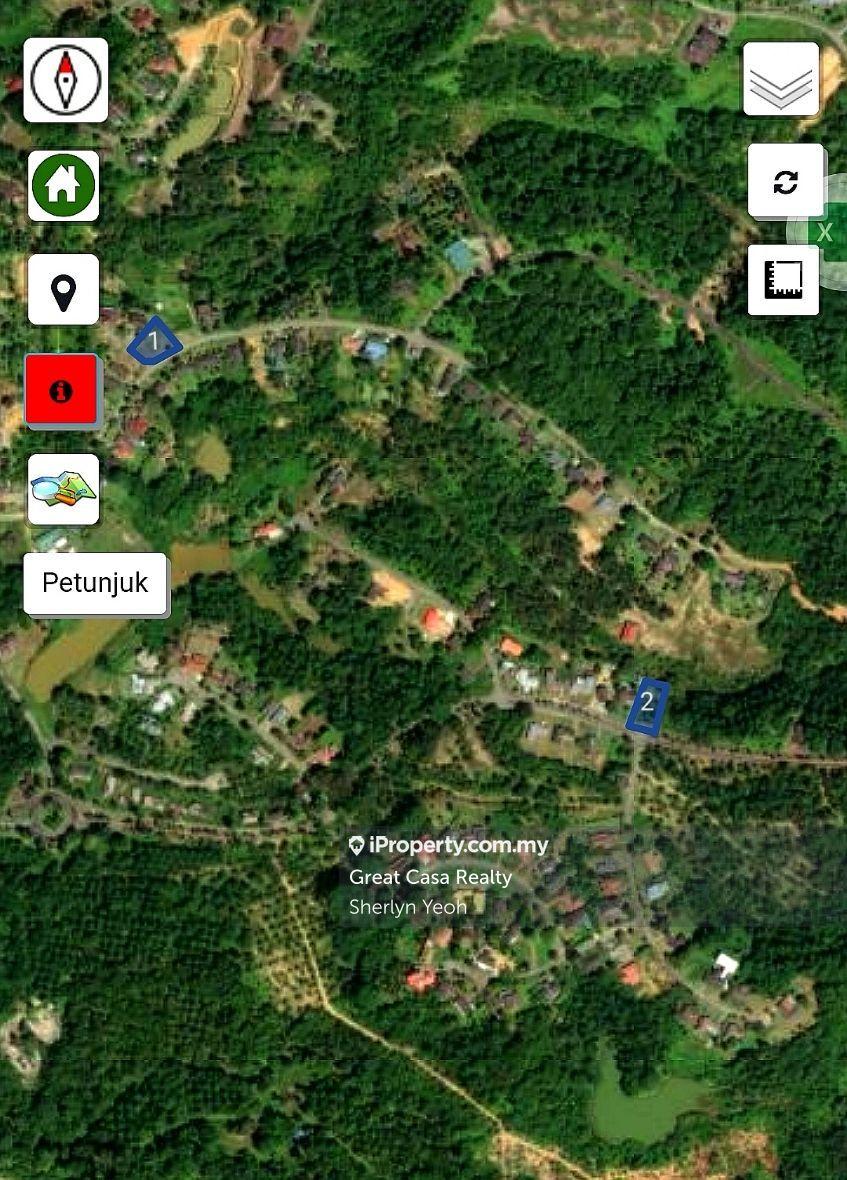Image resolution: width=847 pixels, height=1180 pixels.
Task: Tap the red information button
Action: [x=62, y=391]
